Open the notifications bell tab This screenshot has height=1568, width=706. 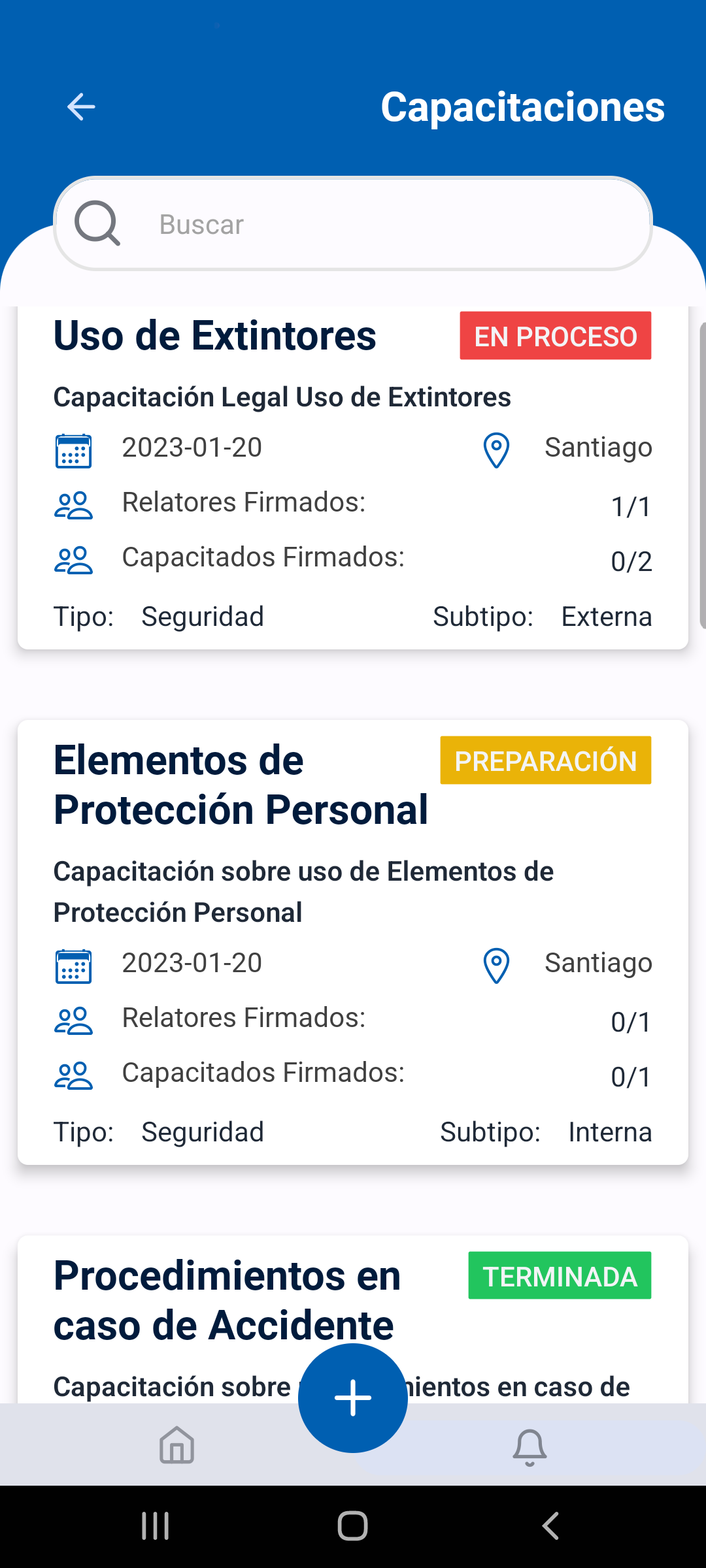point(529,1446)
